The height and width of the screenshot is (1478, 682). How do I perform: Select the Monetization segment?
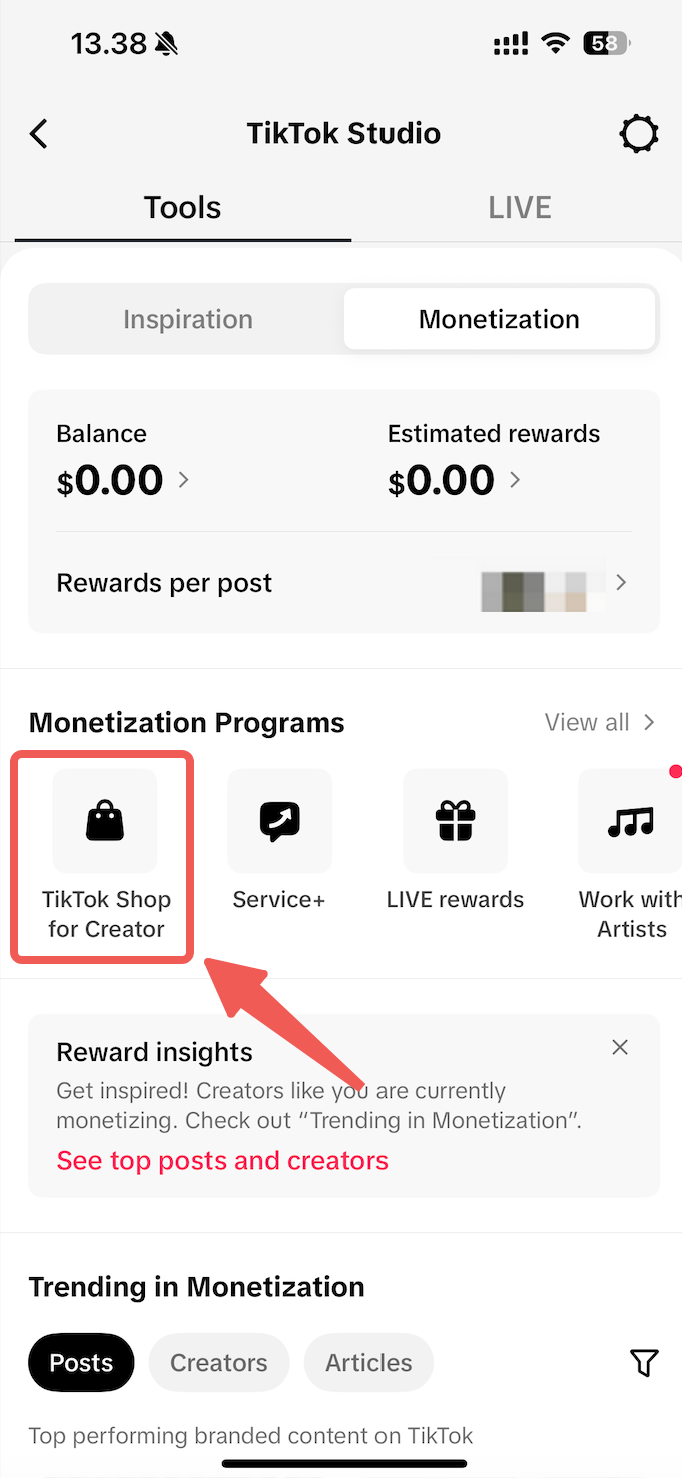(x=499, y=320)
